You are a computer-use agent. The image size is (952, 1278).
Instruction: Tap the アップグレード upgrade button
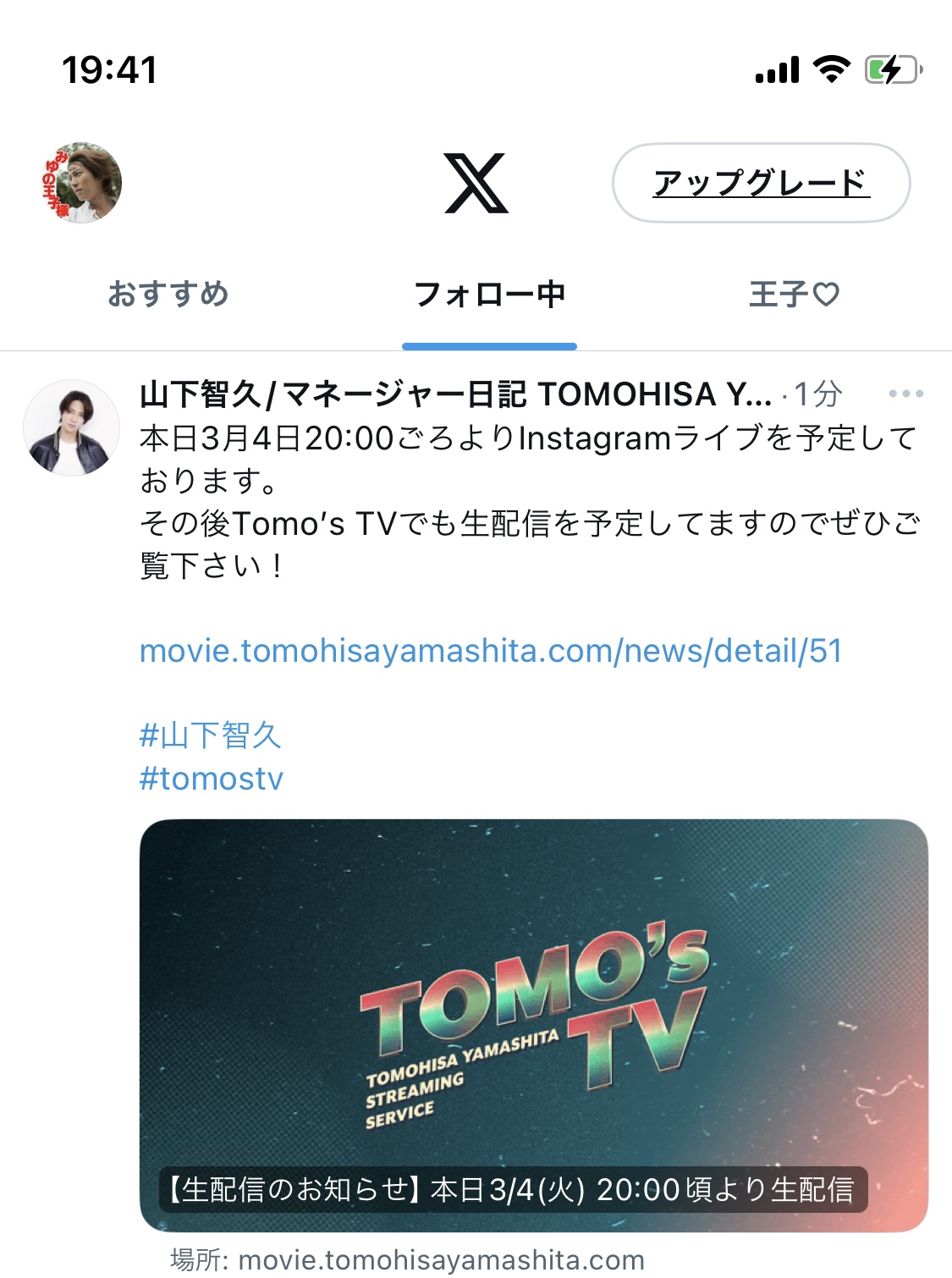(761, 183)
